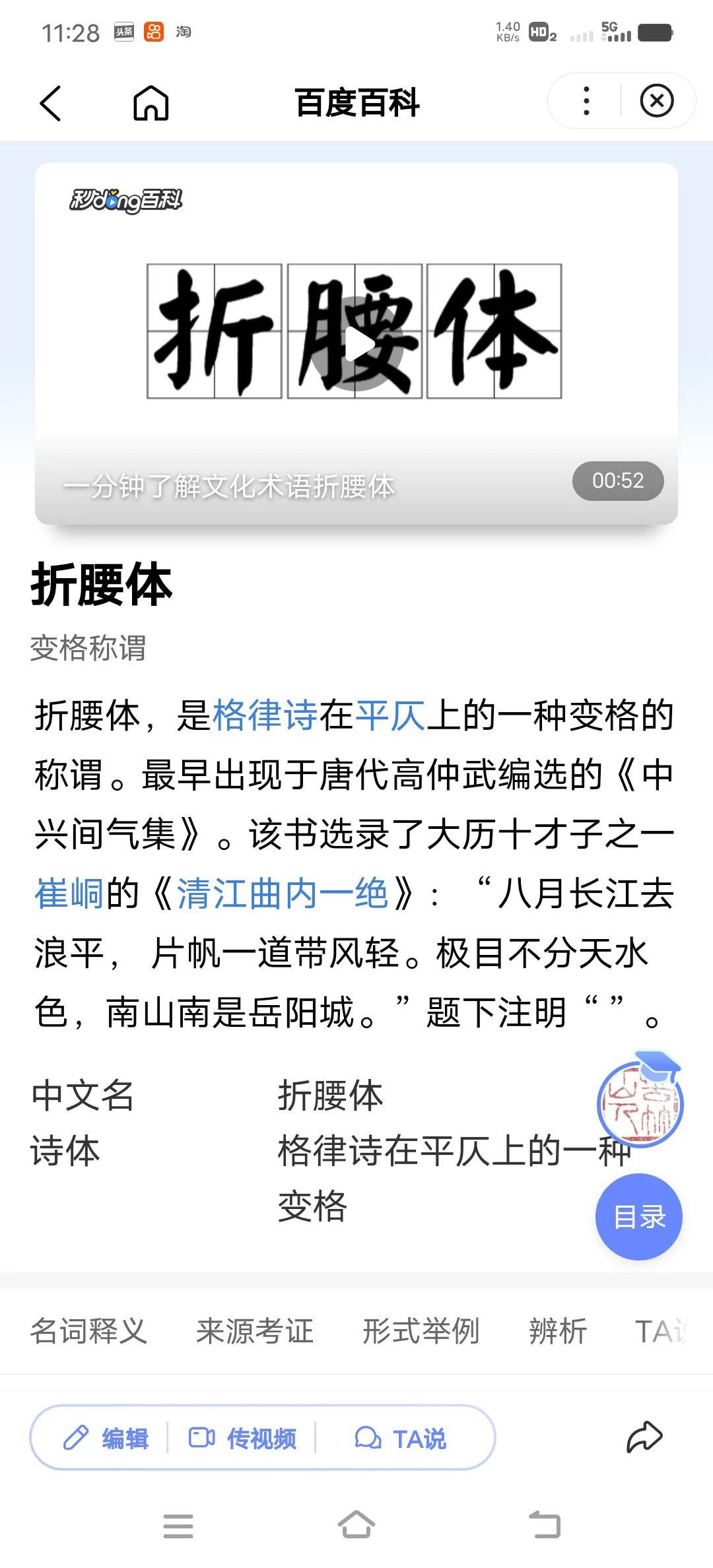The height and width of the screenshot is (1568, 713).
Task: Switch to the 形式举例 tab
Action: coord(421,1330)
